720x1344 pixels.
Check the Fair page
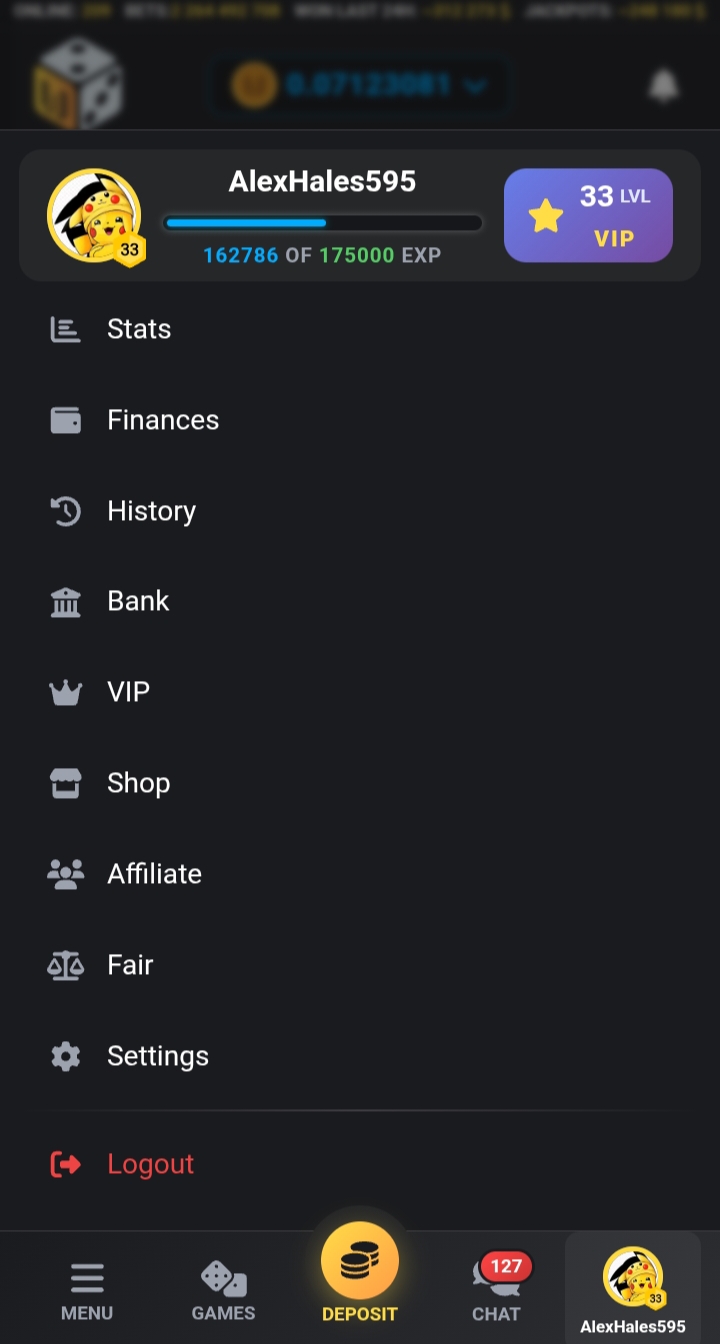tap(130, 965)
